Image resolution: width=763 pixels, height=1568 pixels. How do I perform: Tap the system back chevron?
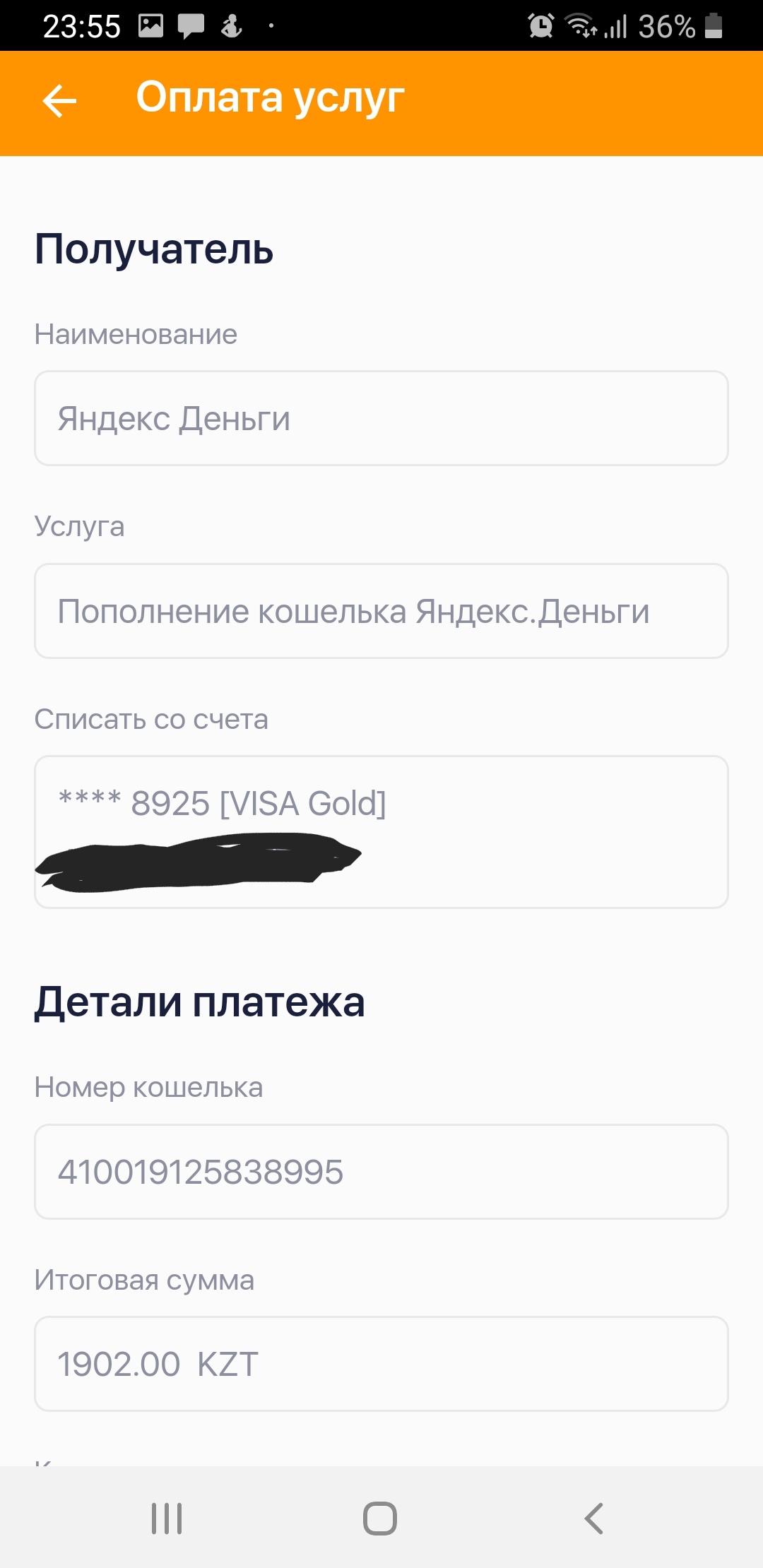tap(594, 1518)
